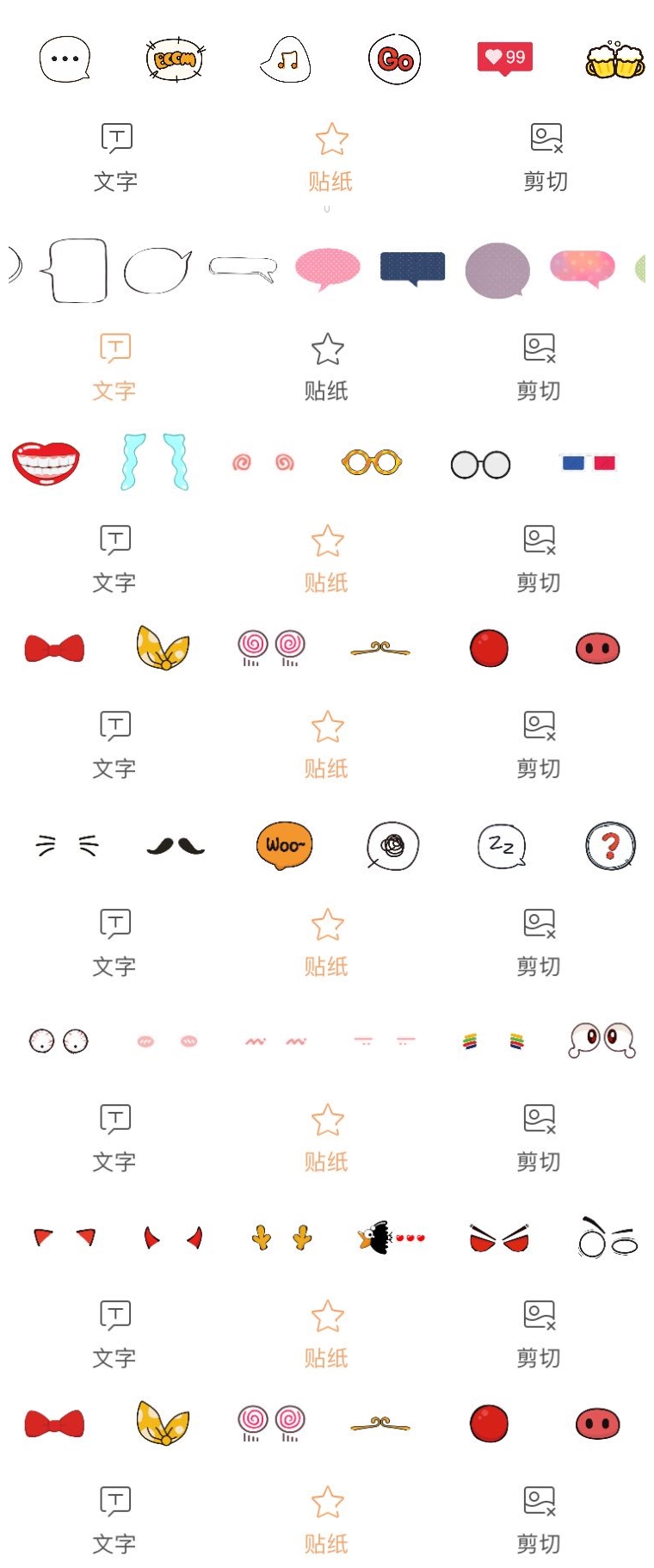
Task: Pick the 3D red-blue glasses sticker
Action: pyautogui.click(x=590, y=462)
